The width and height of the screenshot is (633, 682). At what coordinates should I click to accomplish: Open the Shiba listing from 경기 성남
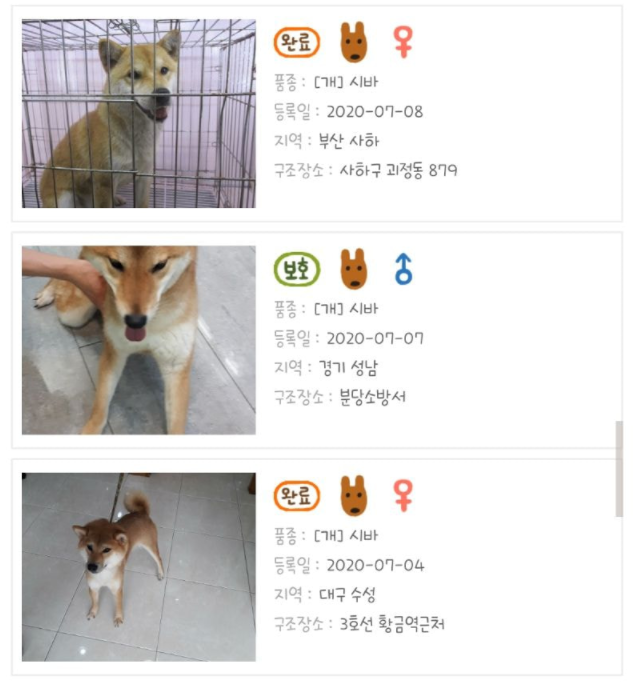(139, 340)
